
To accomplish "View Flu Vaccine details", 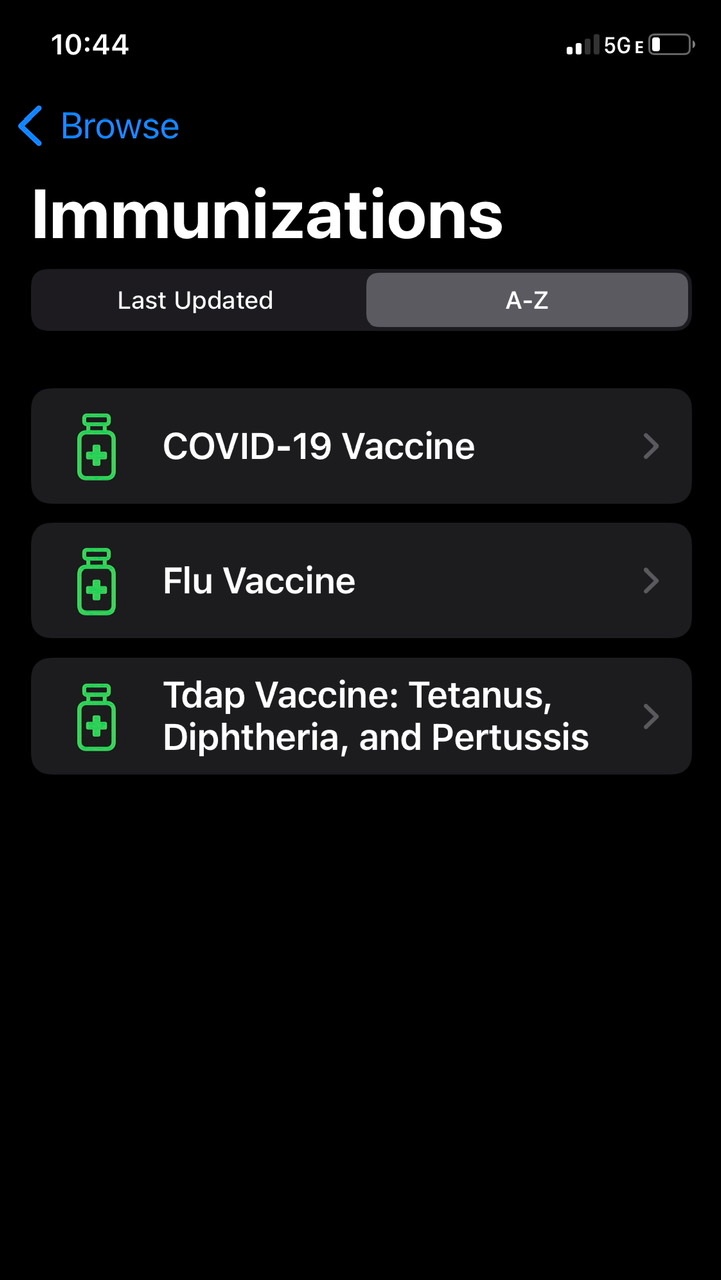I will click(x=361, y=581).
